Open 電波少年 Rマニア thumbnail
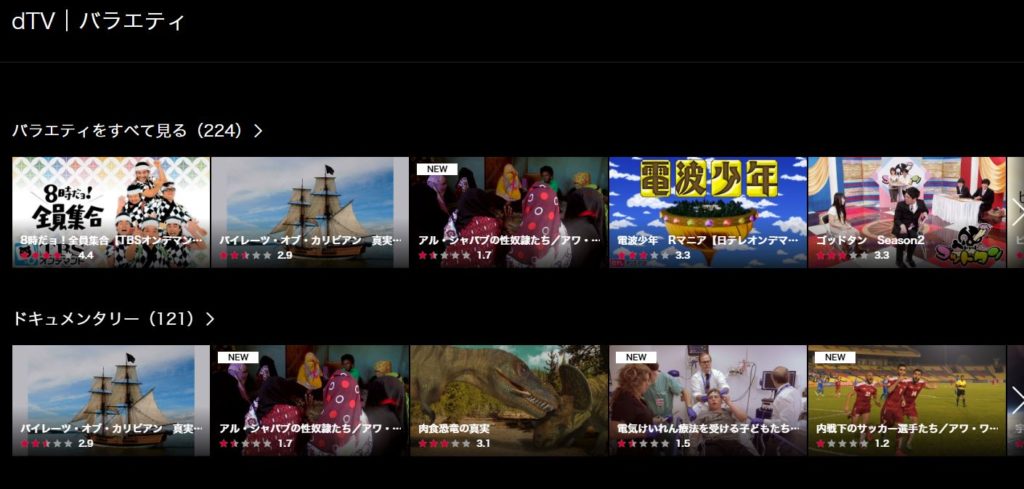The image size is (1024, 489). pyautogui.click(x=707, y=212)
